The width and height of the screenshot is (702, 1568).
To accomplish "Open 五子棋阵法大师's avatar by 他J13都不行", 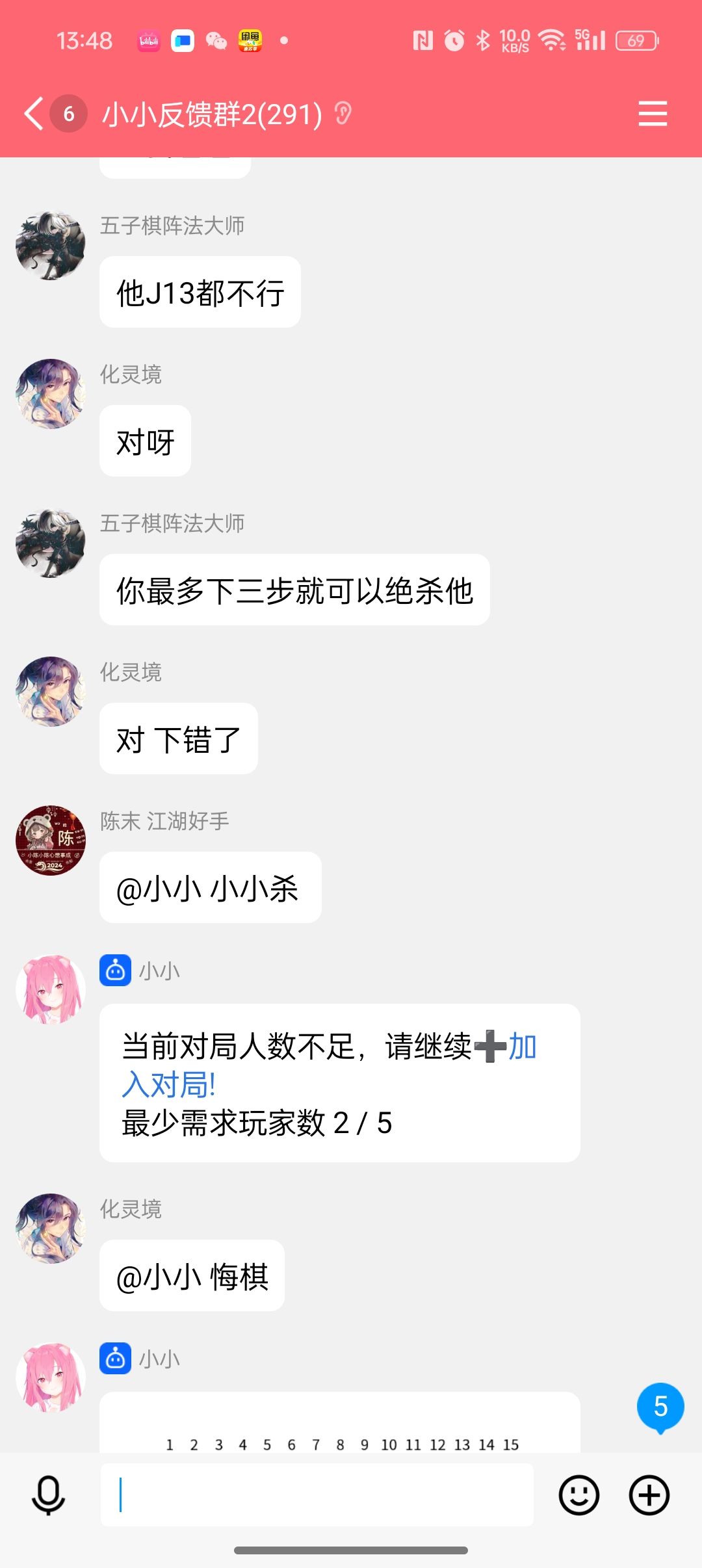I will pos(51,245).
